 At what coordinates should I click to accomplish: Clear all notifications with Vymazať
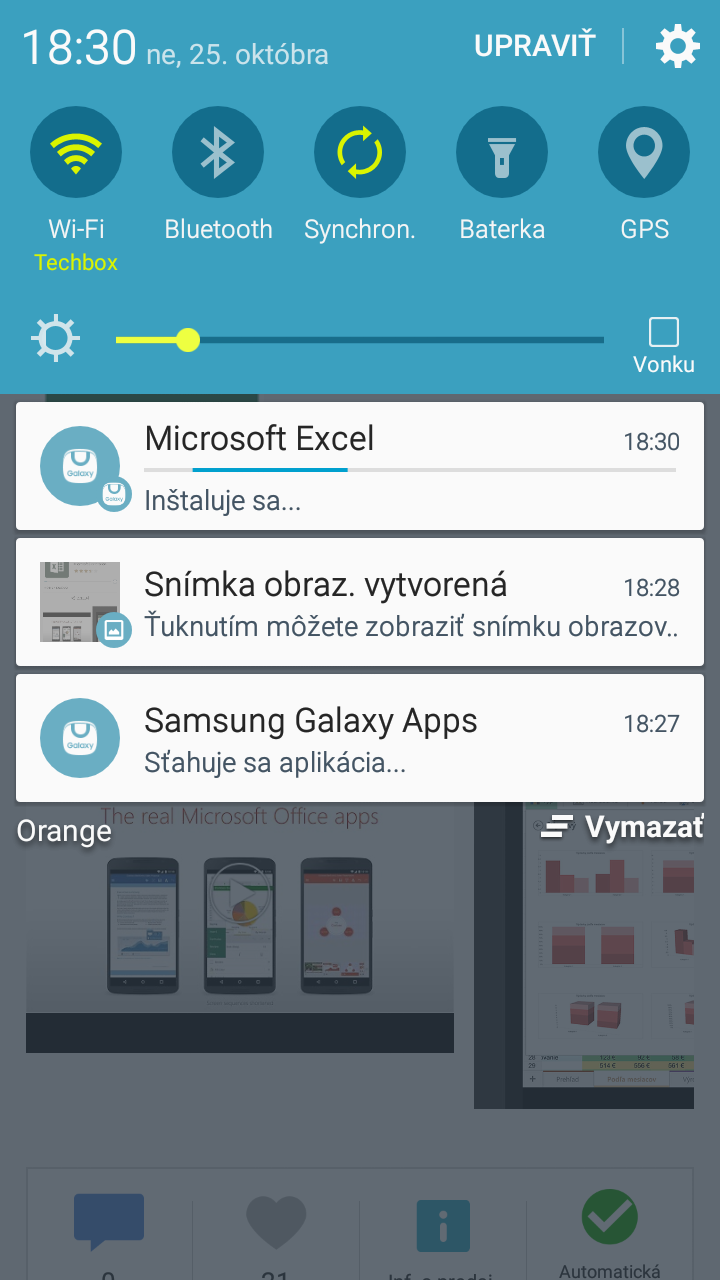(622, 827)
